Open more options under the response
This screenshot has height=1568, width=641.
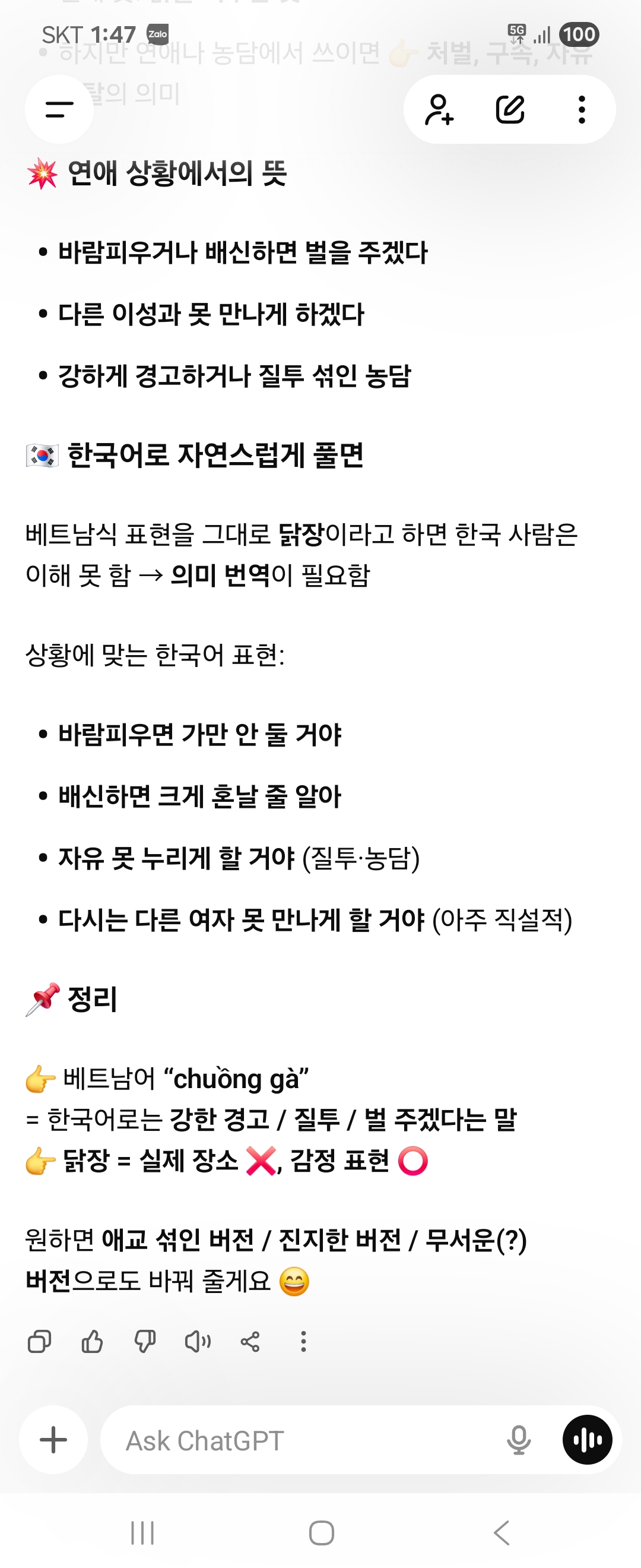pyautogui.click(x=303, y=1342)
